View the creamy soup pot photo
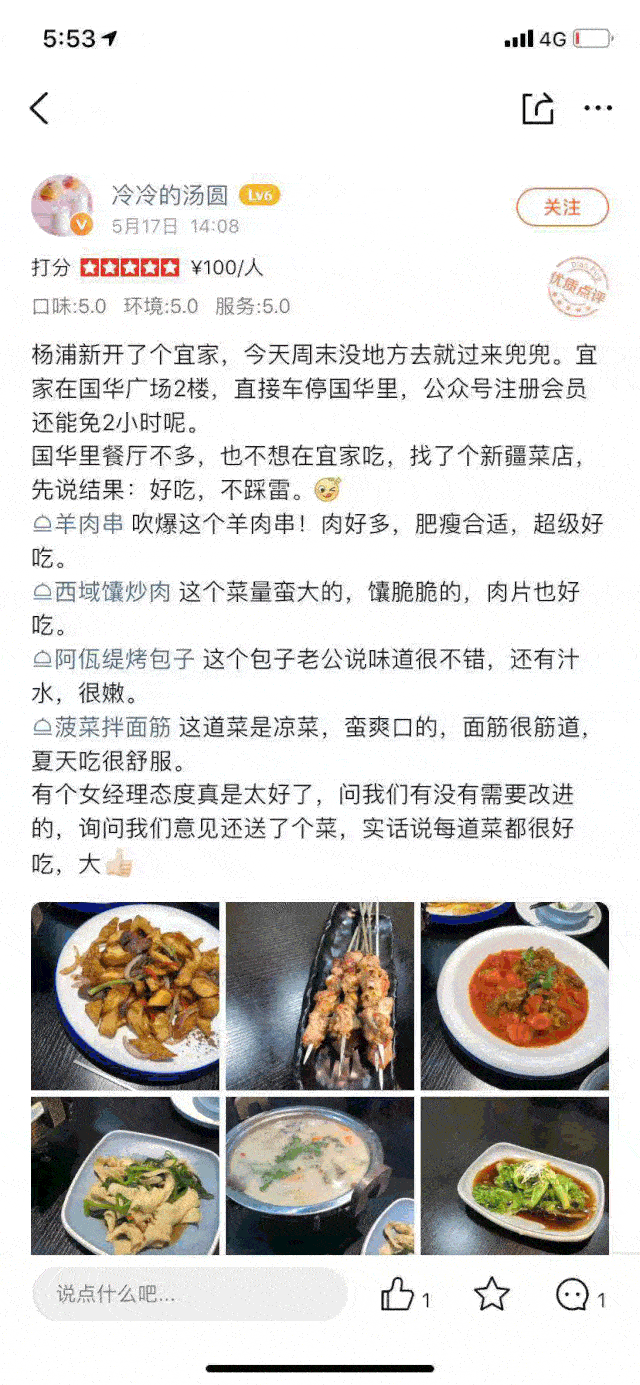 click(x=320, y=1176)
